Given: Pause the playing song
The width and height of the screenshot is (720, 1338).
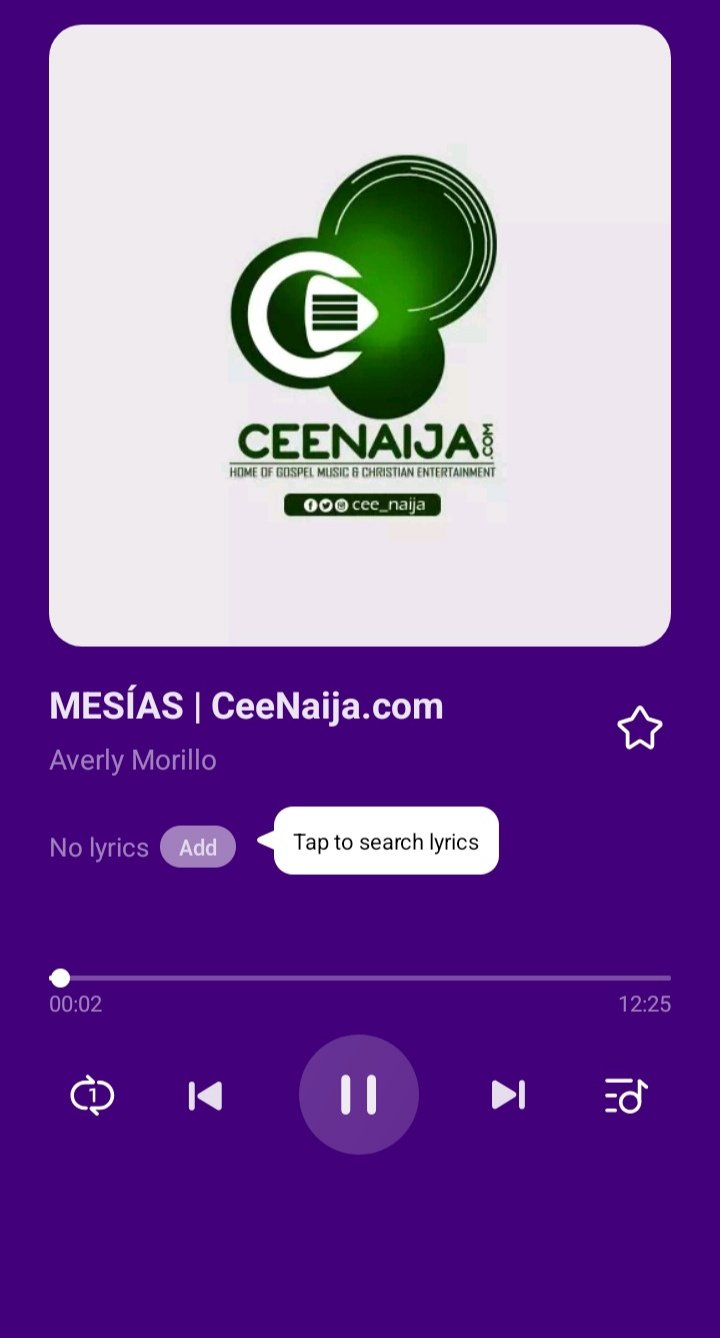Looking at the screenshot, I should click(x=359, y=1095).
